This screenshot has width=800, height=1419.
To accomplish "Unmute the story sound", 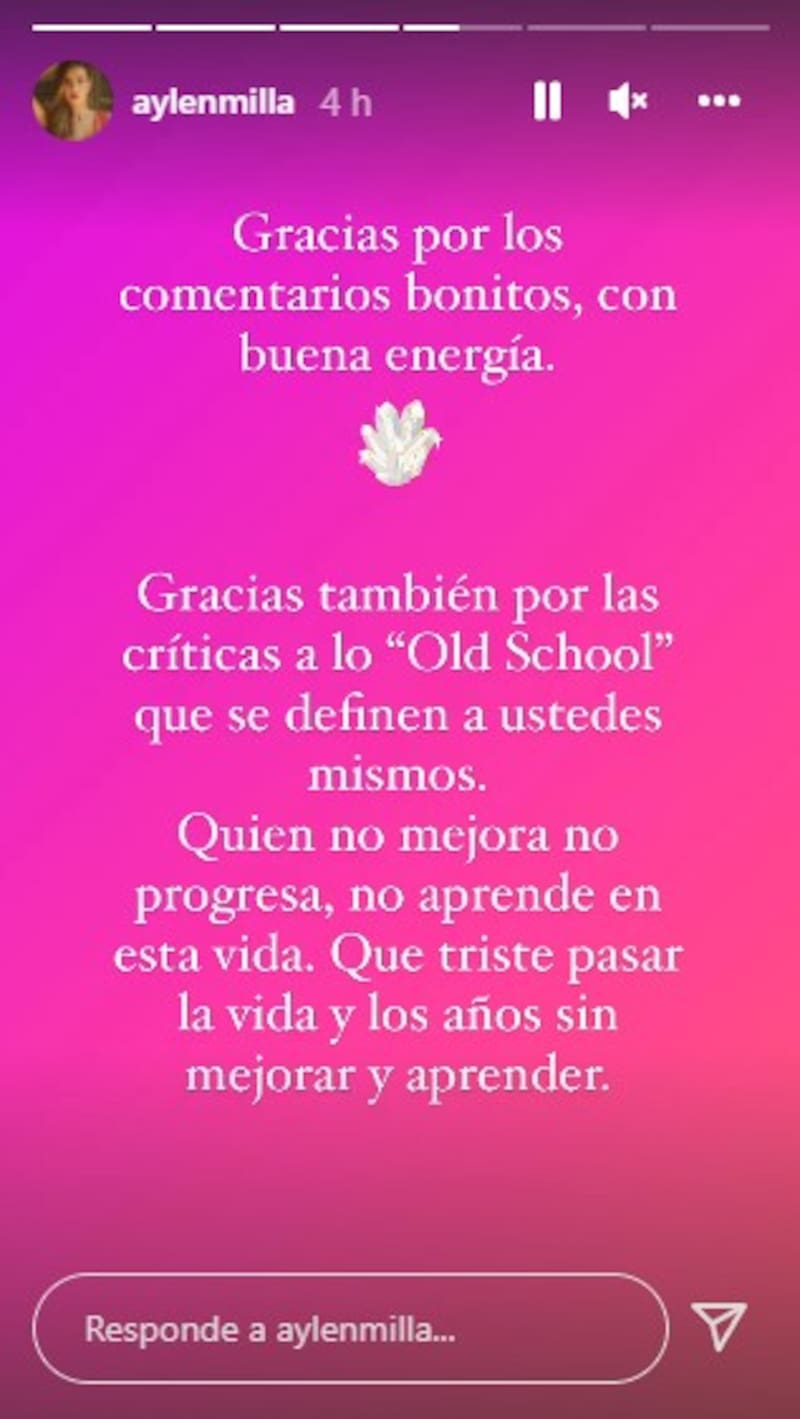I will pos(628,101).
